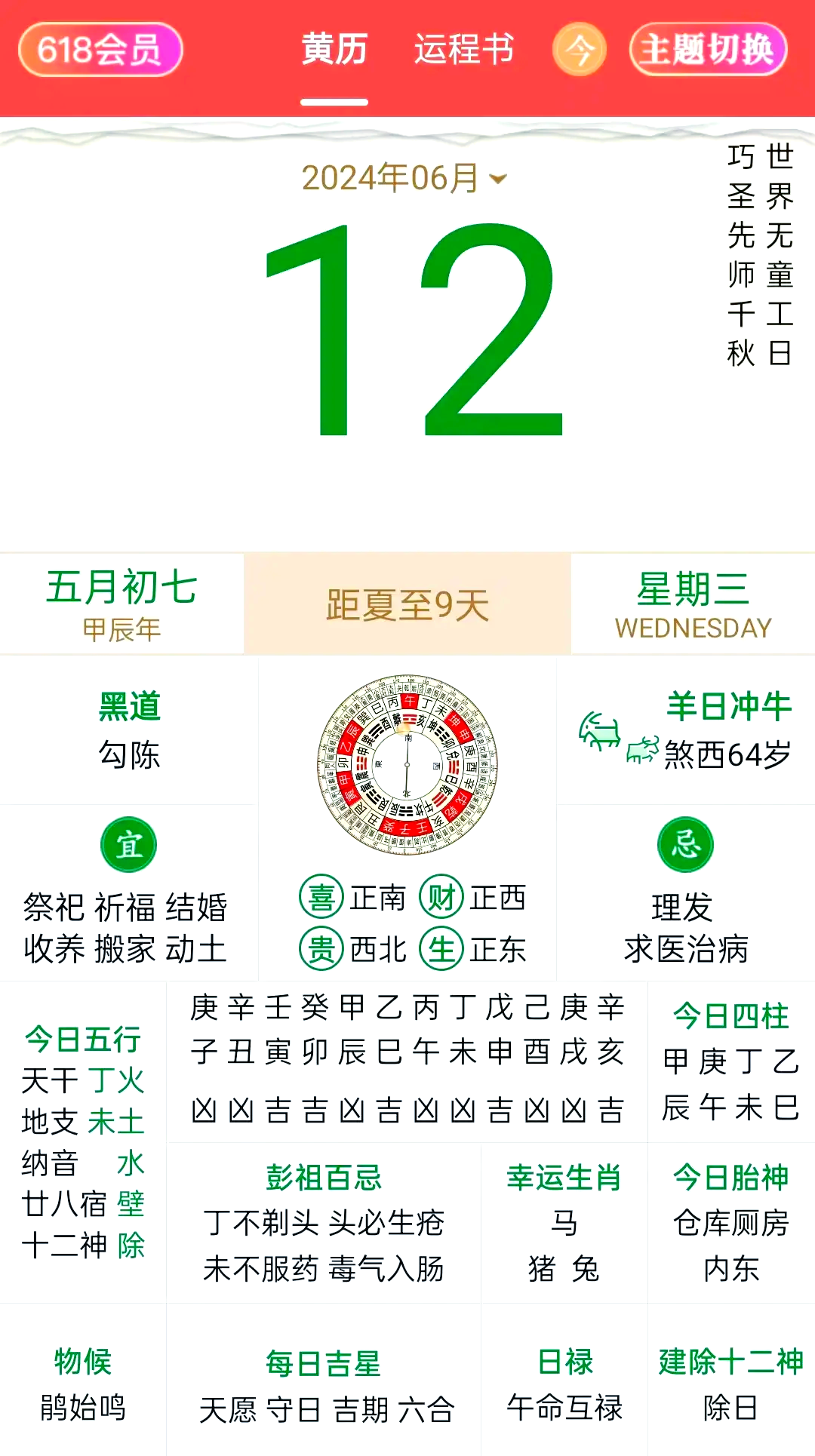This screenshot has width=815, height=1456.
Task: Expand the 2024年06月 month picker
Action: 404,179
